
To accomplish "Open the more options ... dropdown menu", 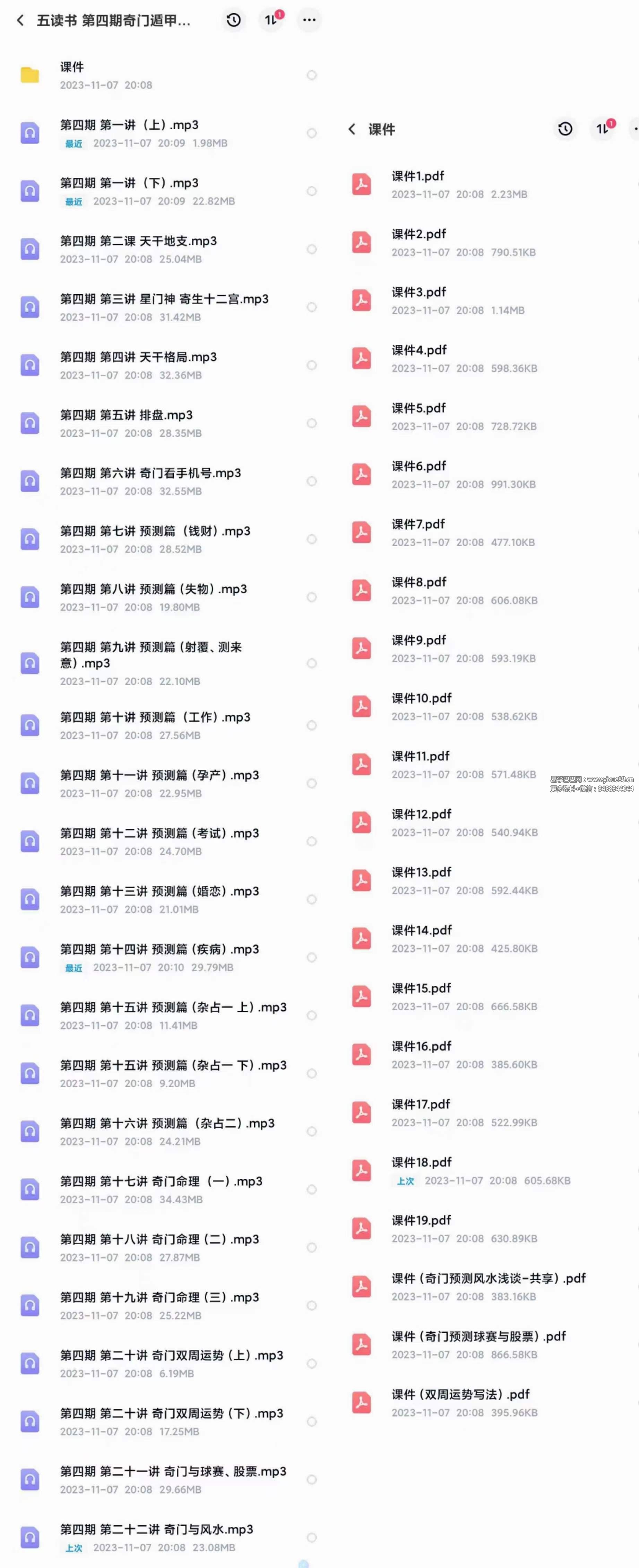I will (309, 20).
